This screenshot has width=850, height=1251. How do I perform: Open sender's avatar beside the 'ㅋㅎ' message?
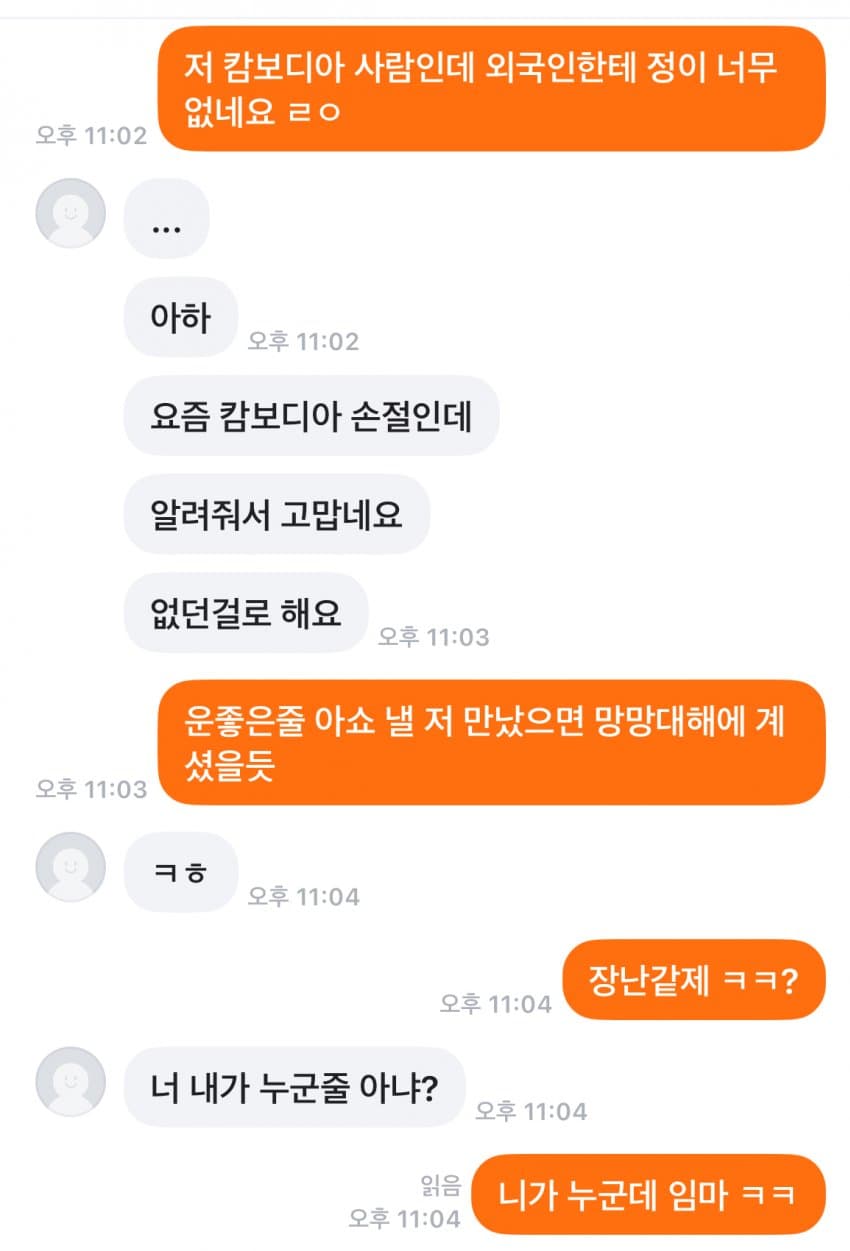click(70, 867)
